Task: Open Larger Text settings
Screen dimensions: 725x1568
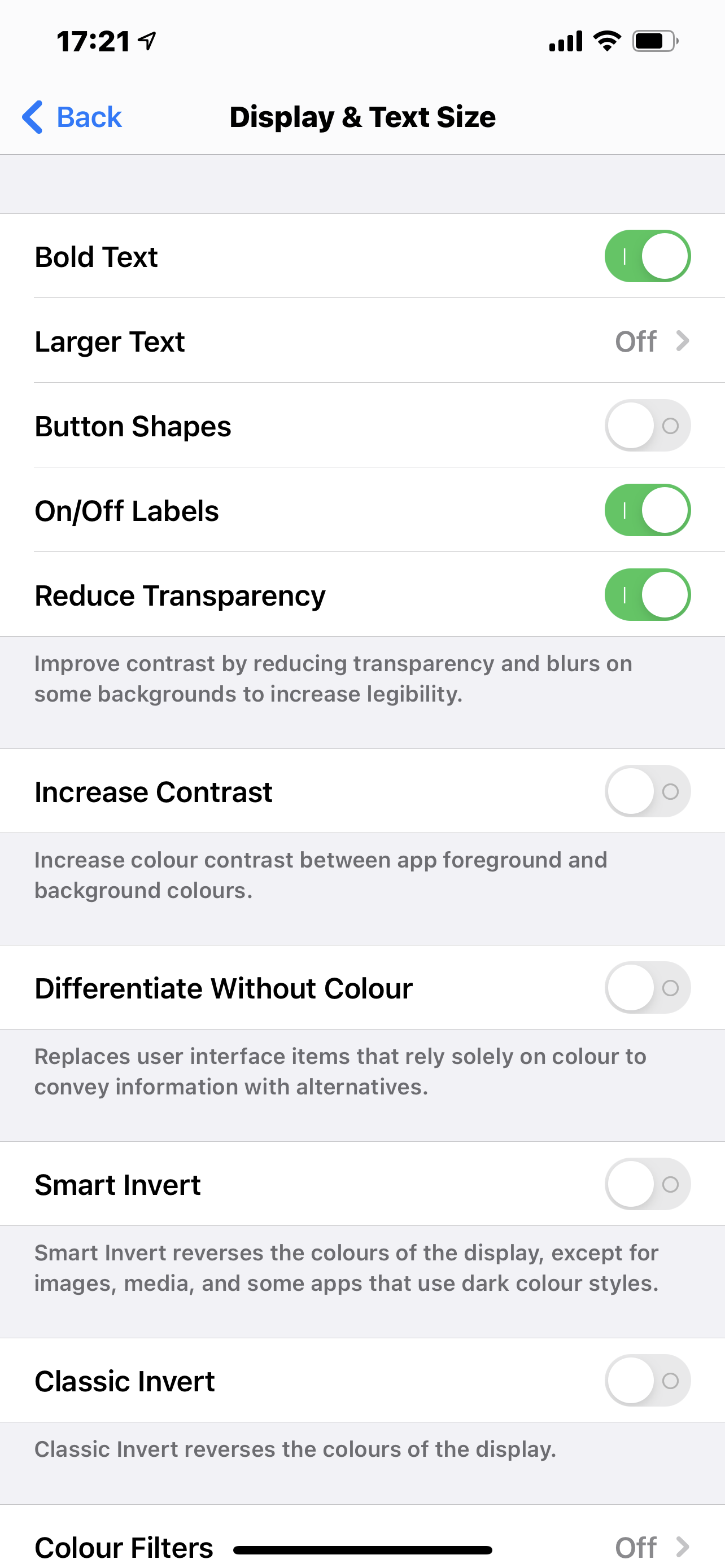Action: point(362,341)
